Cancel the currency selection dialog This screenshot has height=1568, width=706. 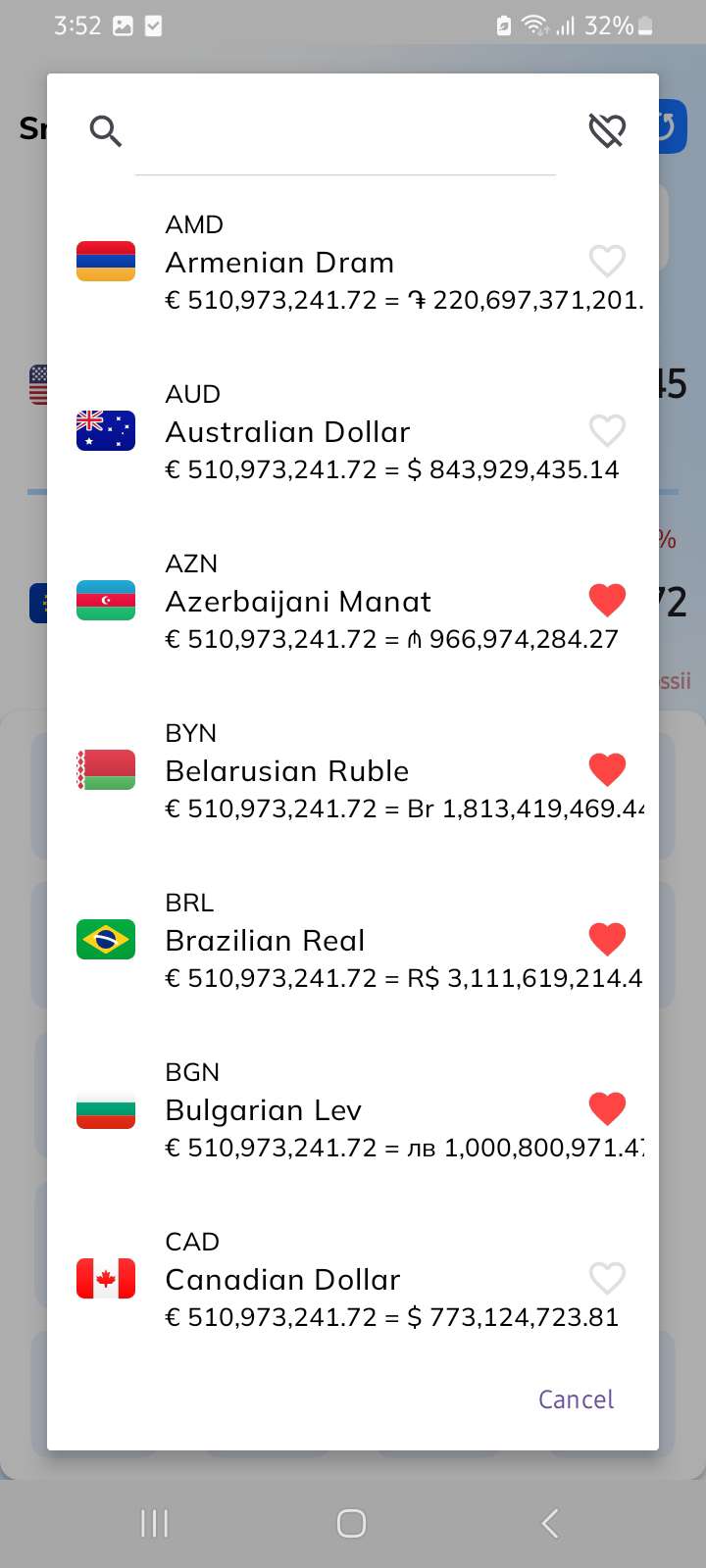click(x=576, y=1399)
